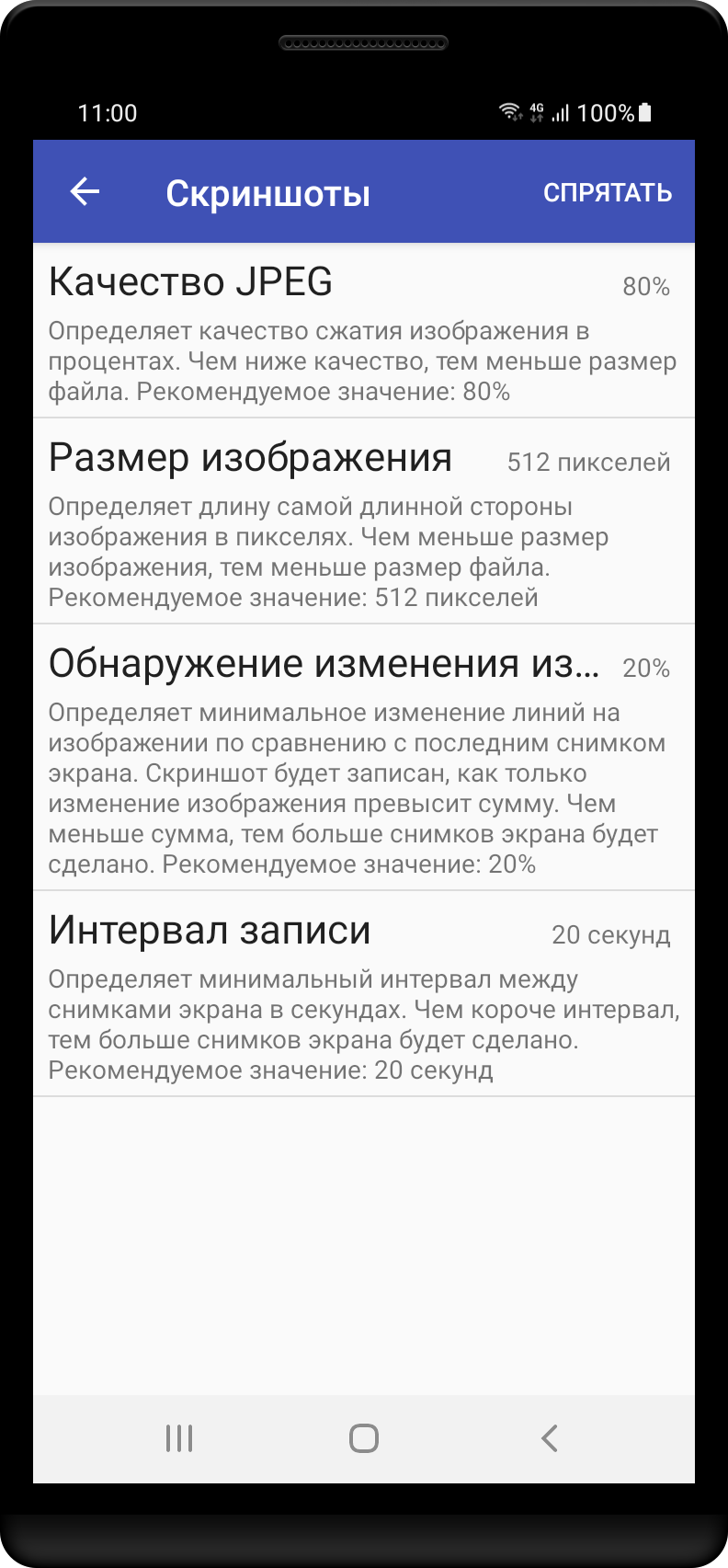
Task: Open the Размер изображения setting
Action: tap(364, 521)
